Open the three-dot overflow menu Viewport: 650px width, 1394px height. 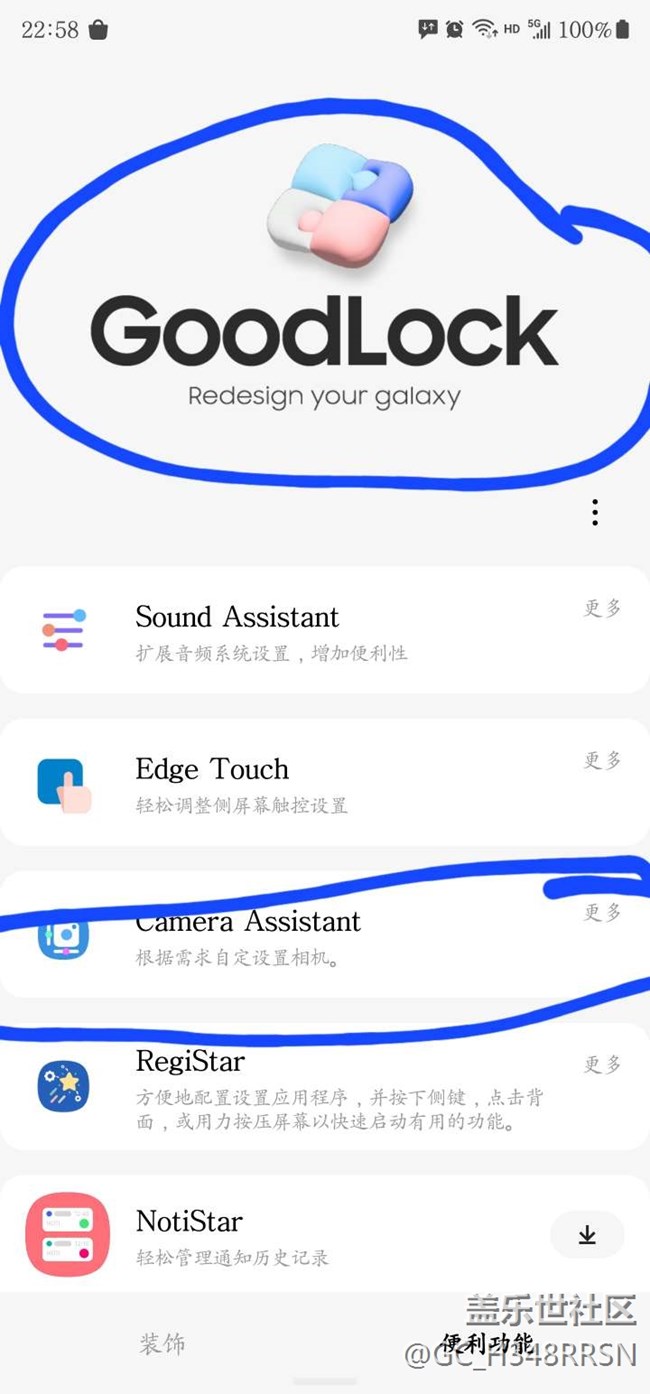coord(595,512)
